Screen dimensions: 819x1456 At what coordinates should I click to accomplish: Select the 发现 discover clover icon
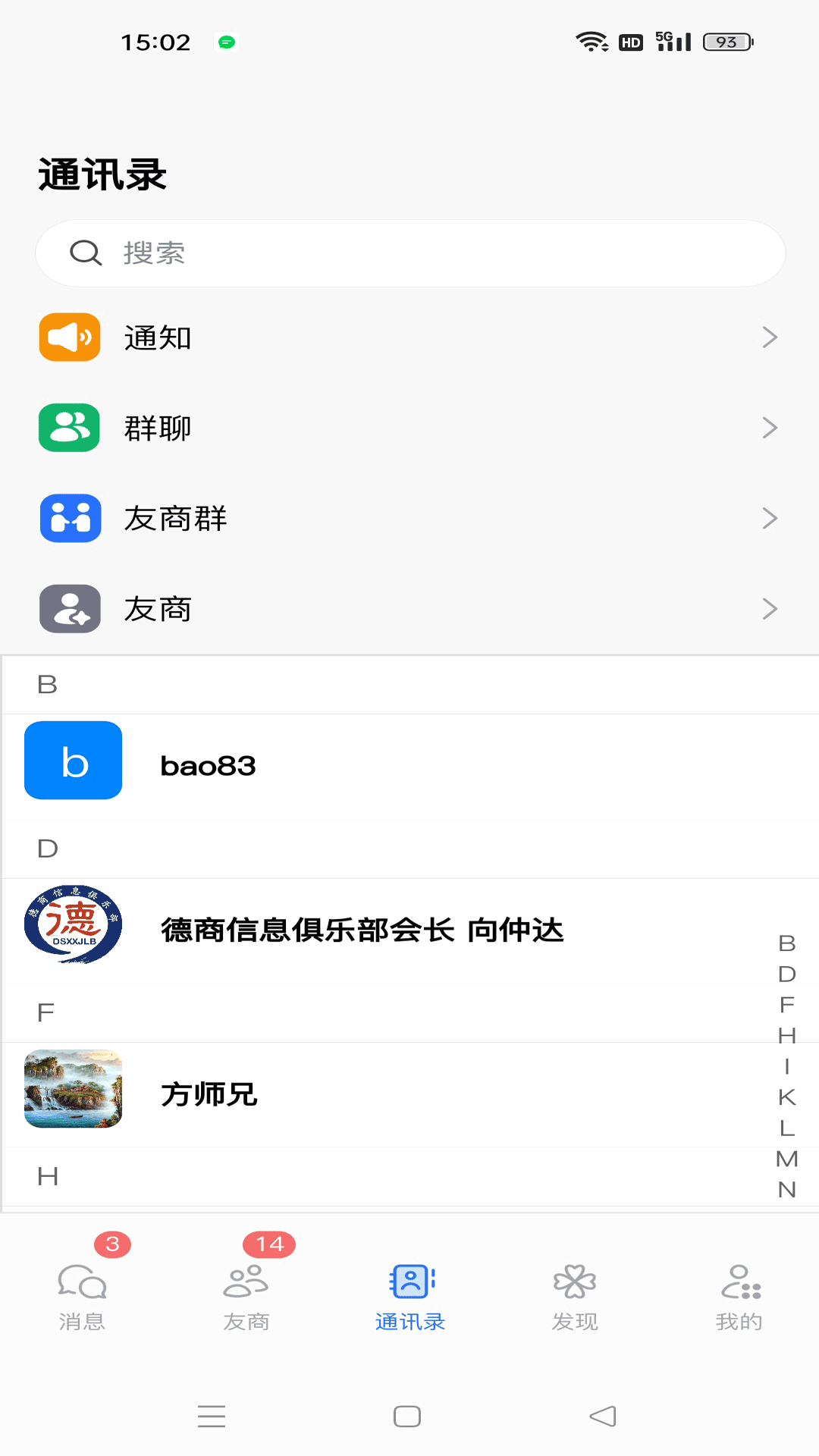coord(575,1282)
